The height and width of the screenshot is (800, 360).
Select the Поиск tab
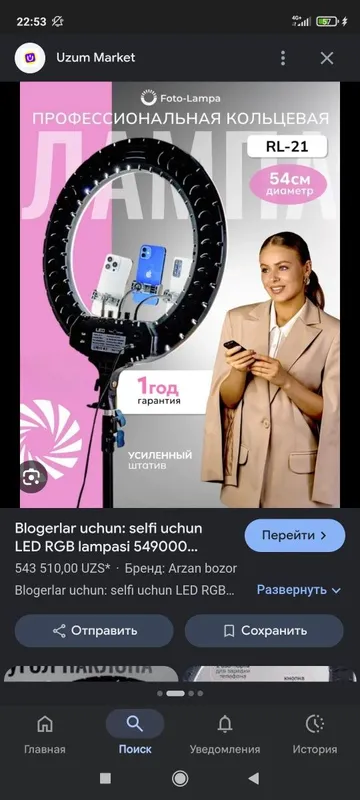coord(135,734)
